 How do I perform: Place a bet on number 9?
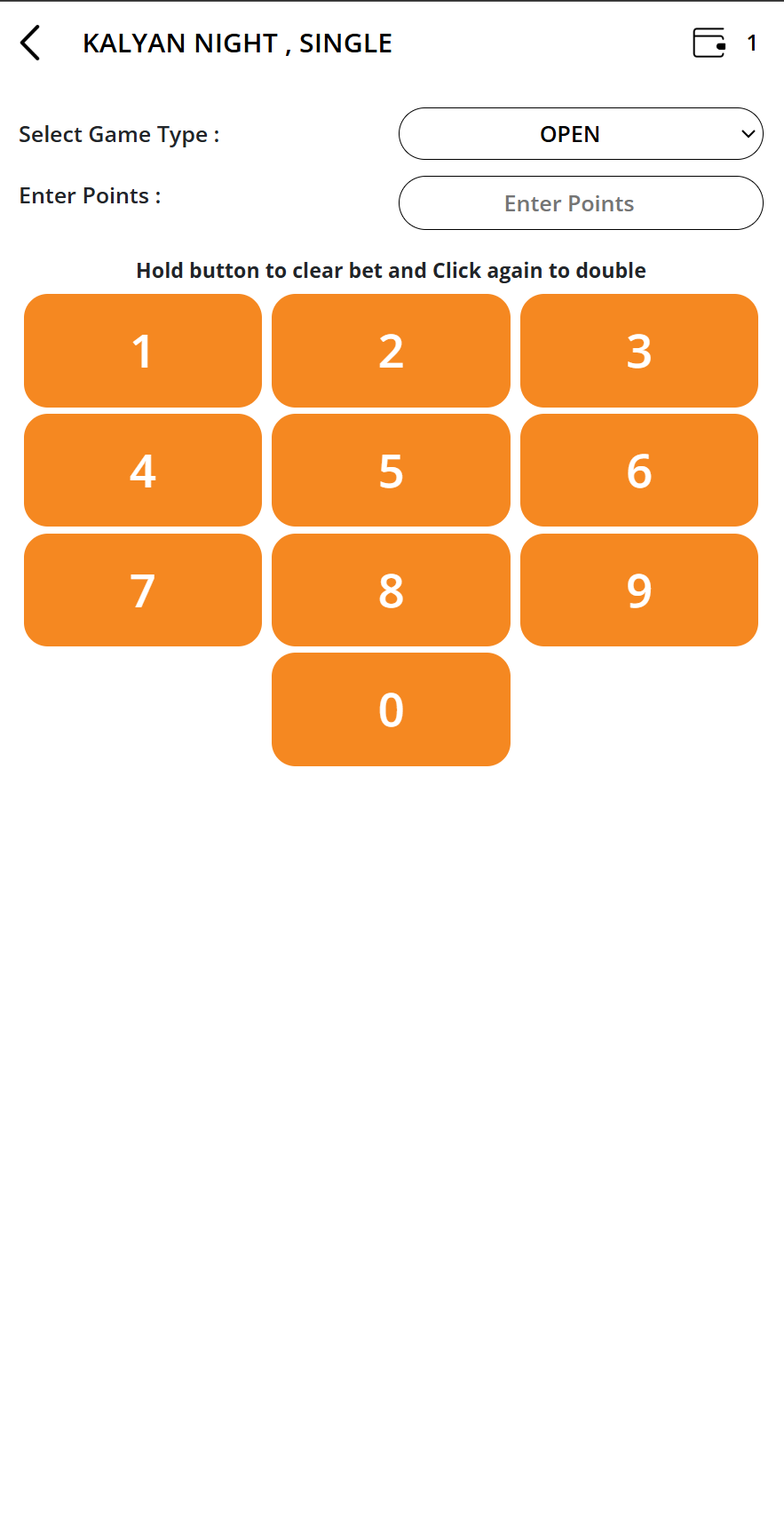[x=638, y=590]
